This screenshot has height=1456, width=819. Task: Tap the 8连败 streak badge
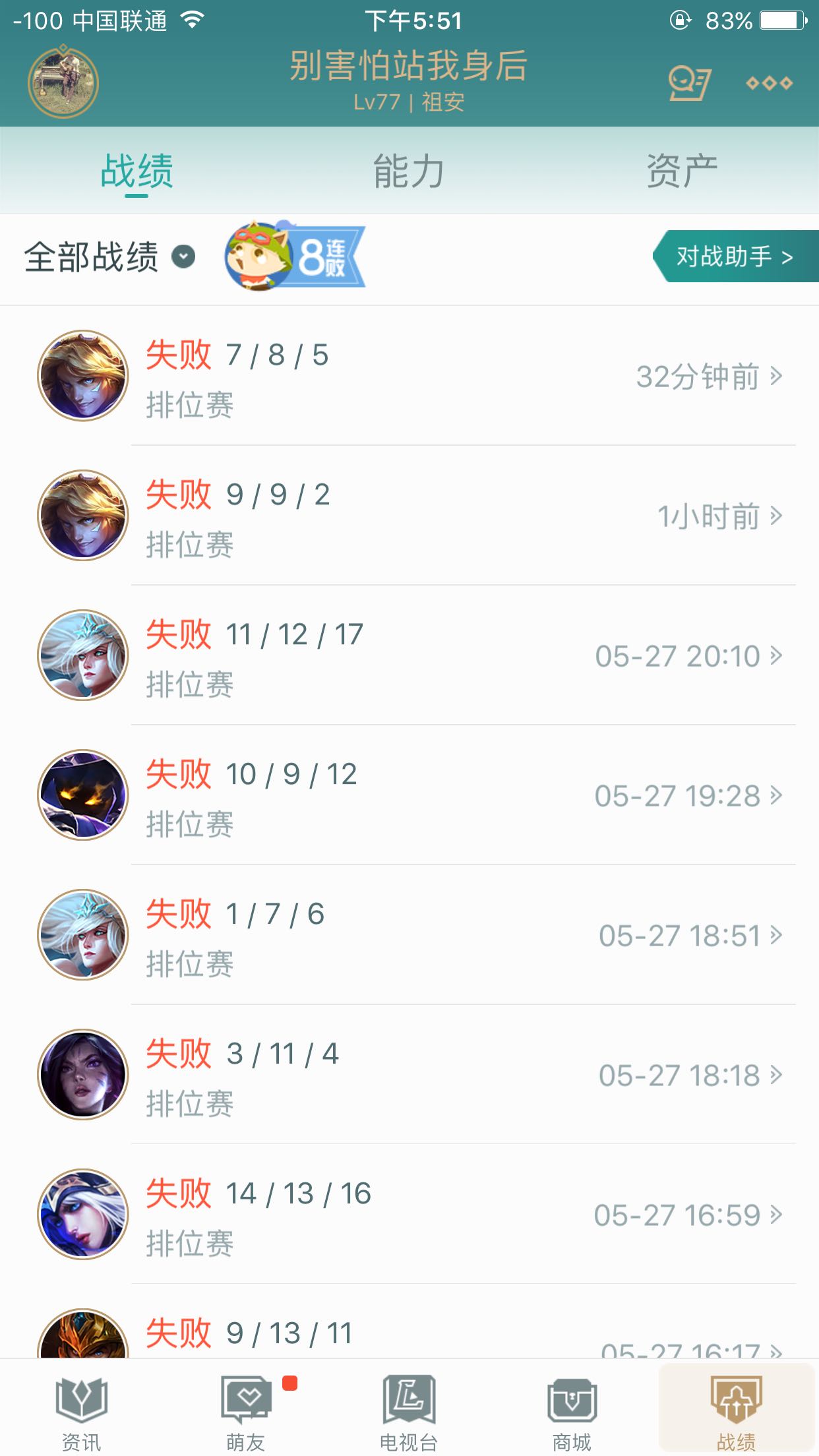pyautogui.click(x=294, y=256)
